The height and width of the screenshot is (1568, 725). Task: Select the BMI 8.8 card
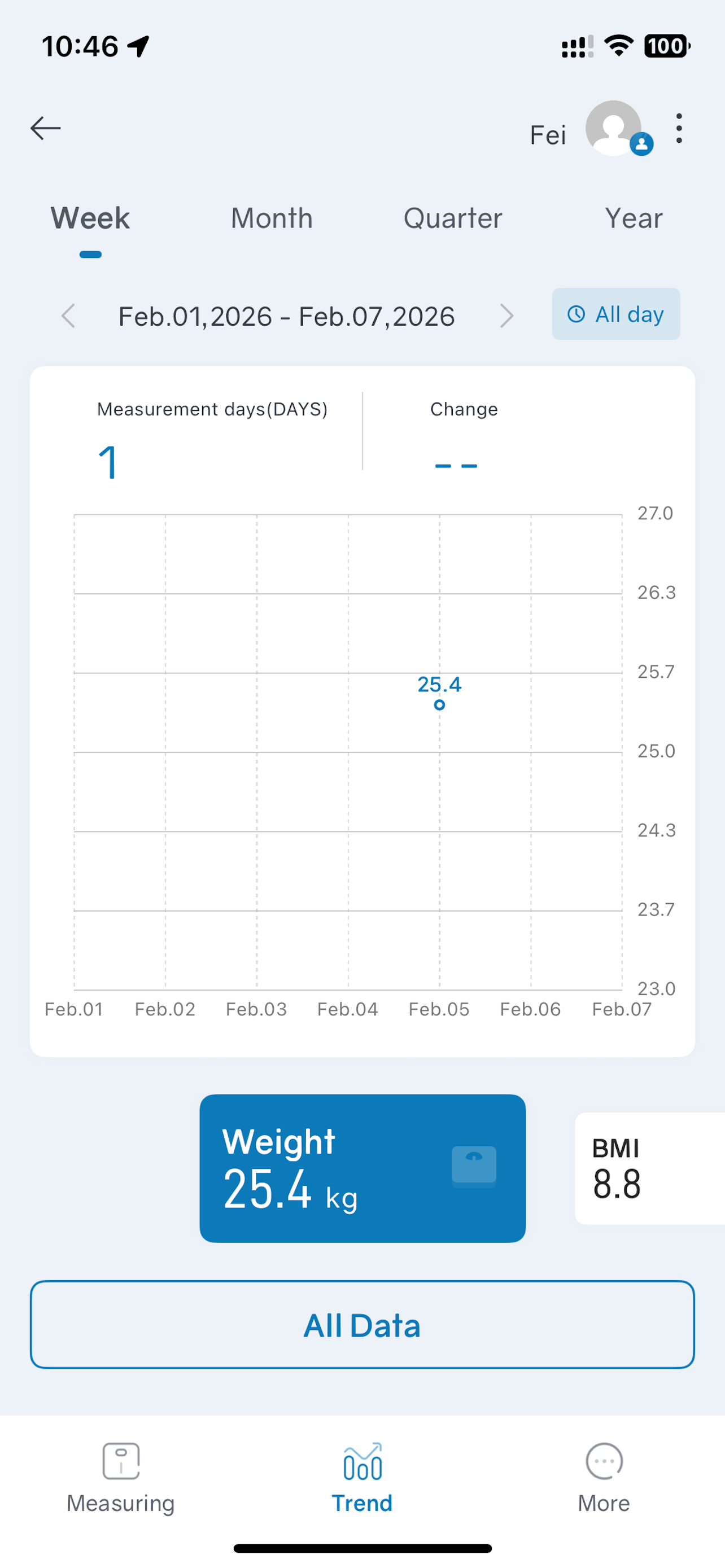(x=649, y=1169)
